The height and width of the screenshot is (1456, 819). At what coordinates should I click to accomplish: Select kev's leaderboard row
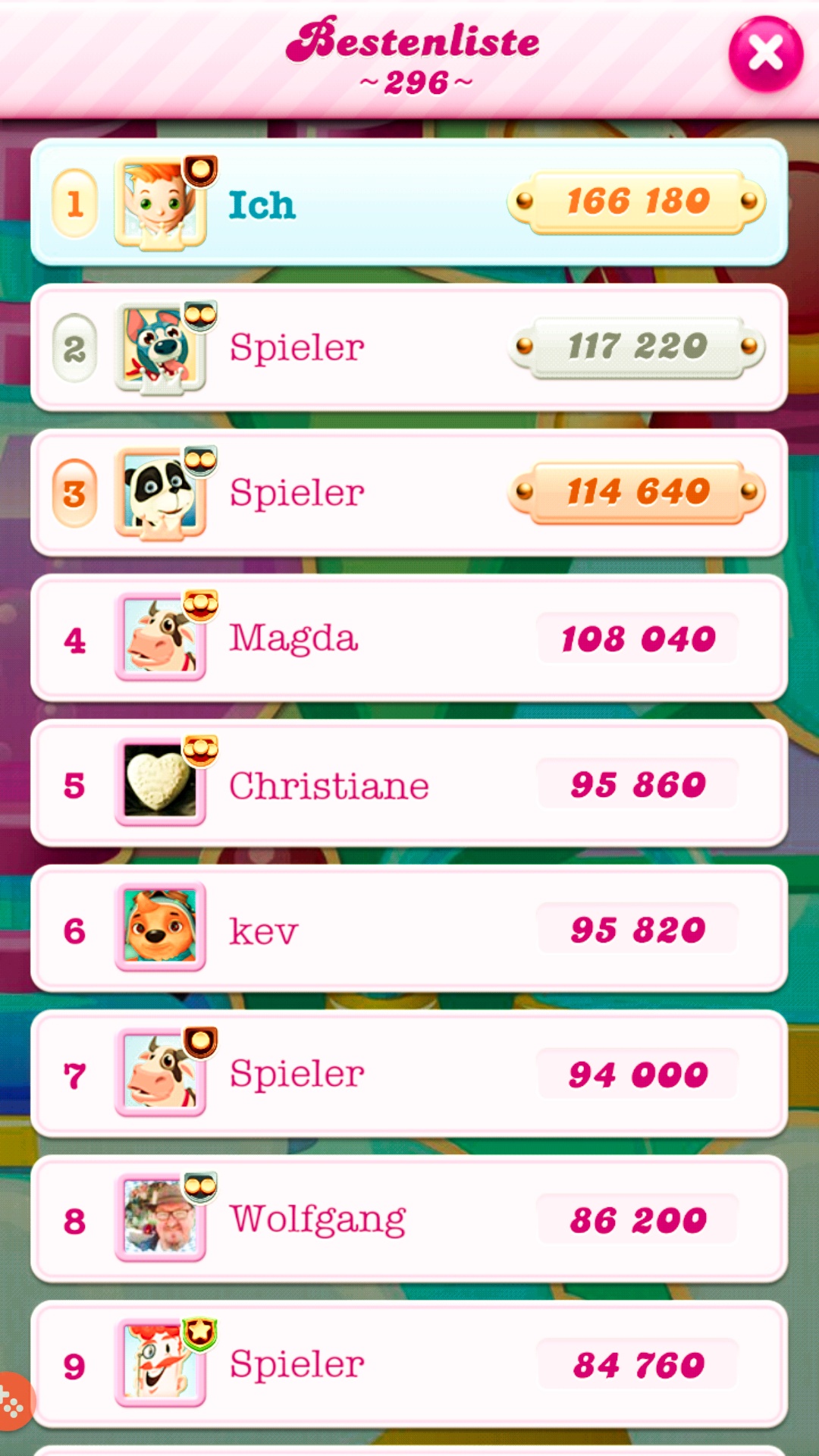pyautogui.click(x=409, y=930)
